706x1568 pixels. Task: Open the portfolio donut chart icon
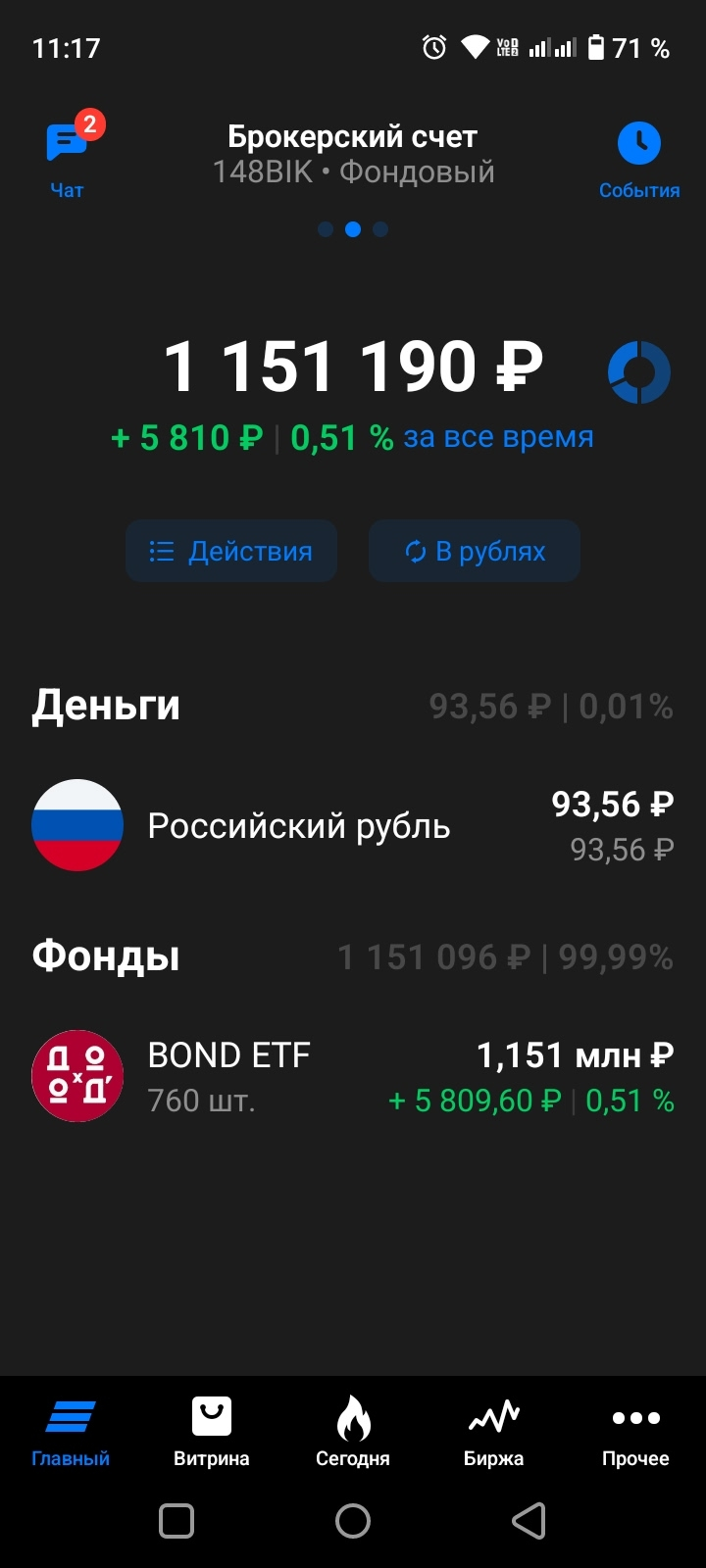pyautogui.click(x=639, y=372)
